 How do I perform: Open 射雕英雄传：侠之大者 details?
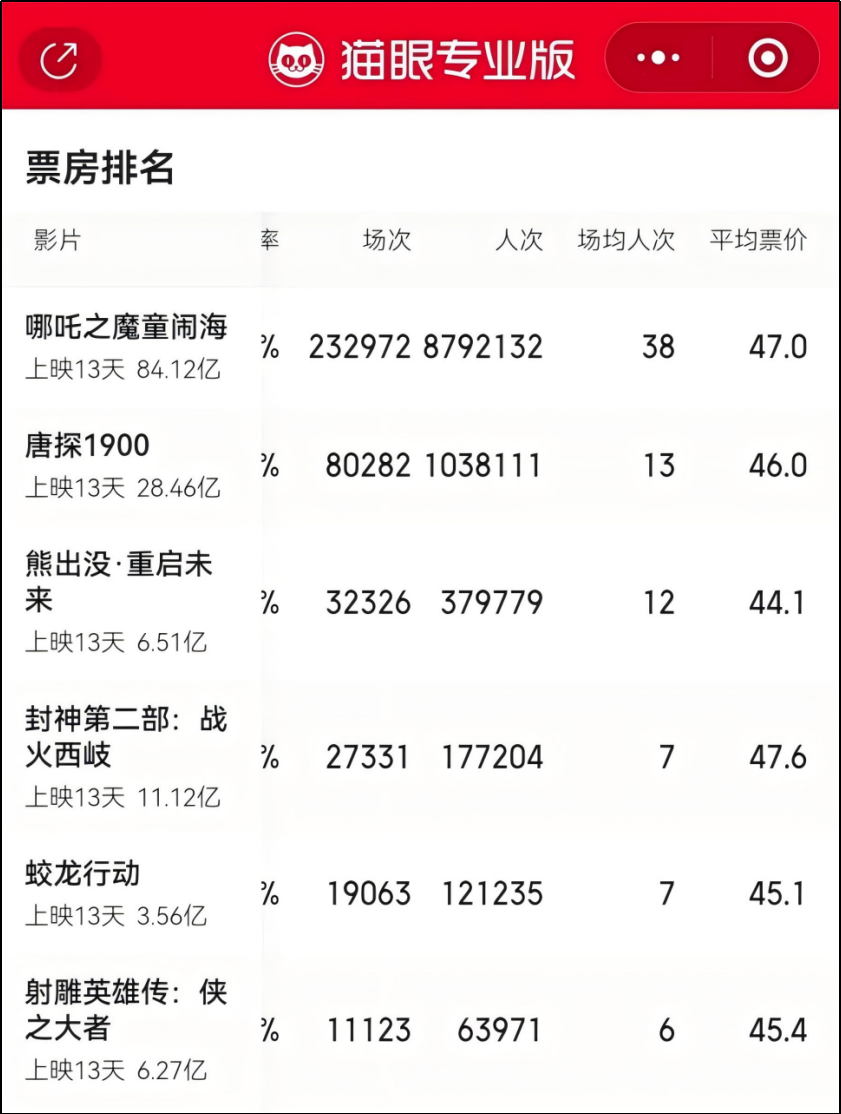tap(420, 1029)
